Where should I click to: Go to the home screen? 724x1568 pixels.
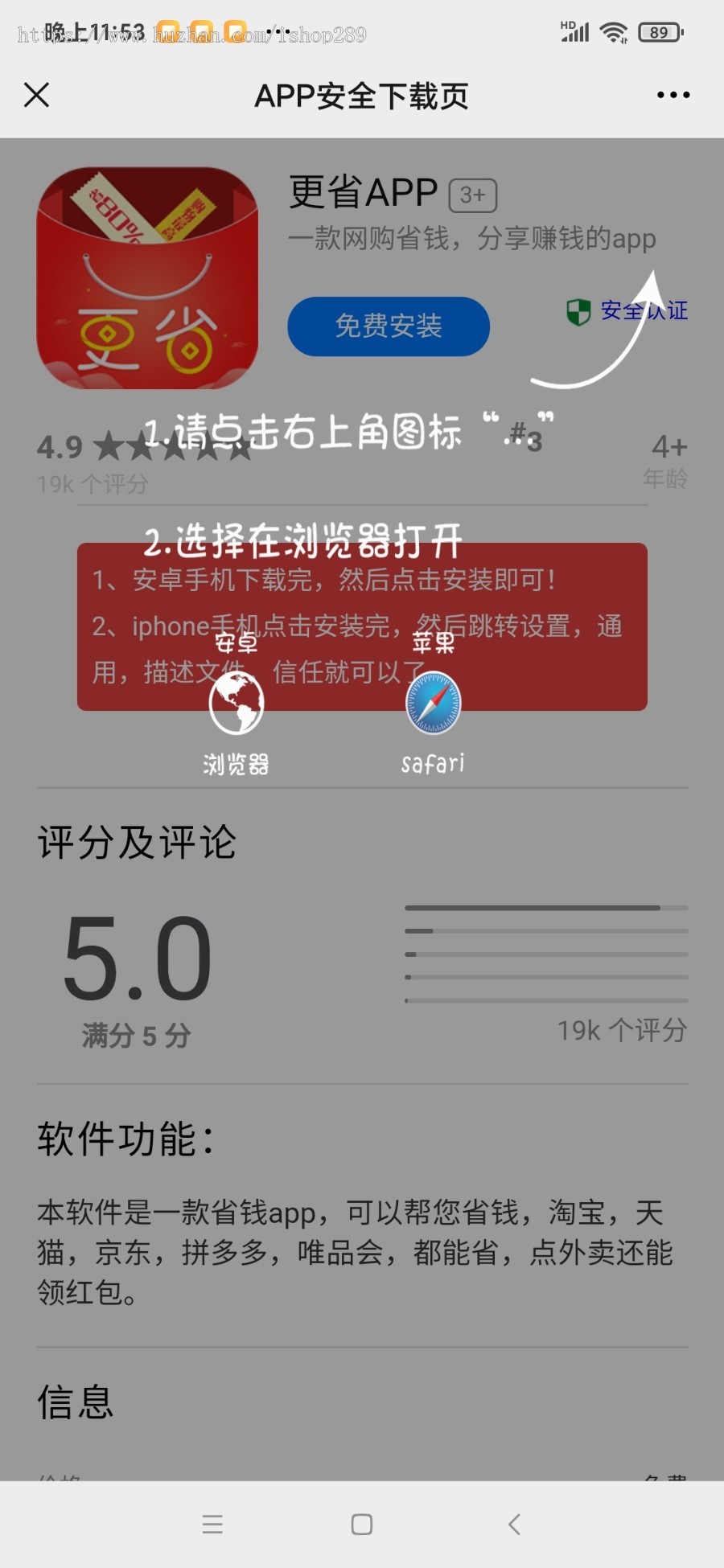click(362, 1524)
